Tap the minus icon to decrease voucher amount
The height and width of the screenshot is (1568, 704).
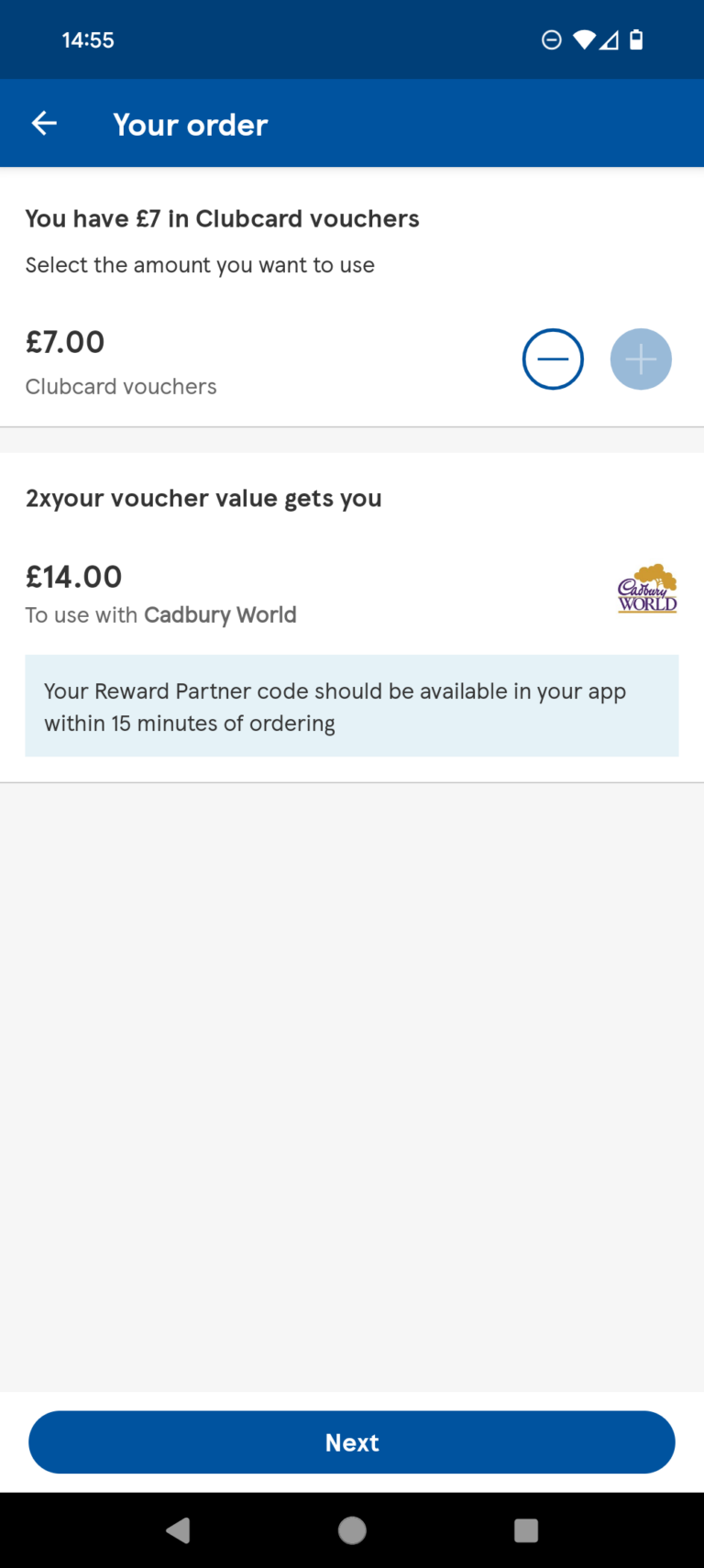point(553,359)
